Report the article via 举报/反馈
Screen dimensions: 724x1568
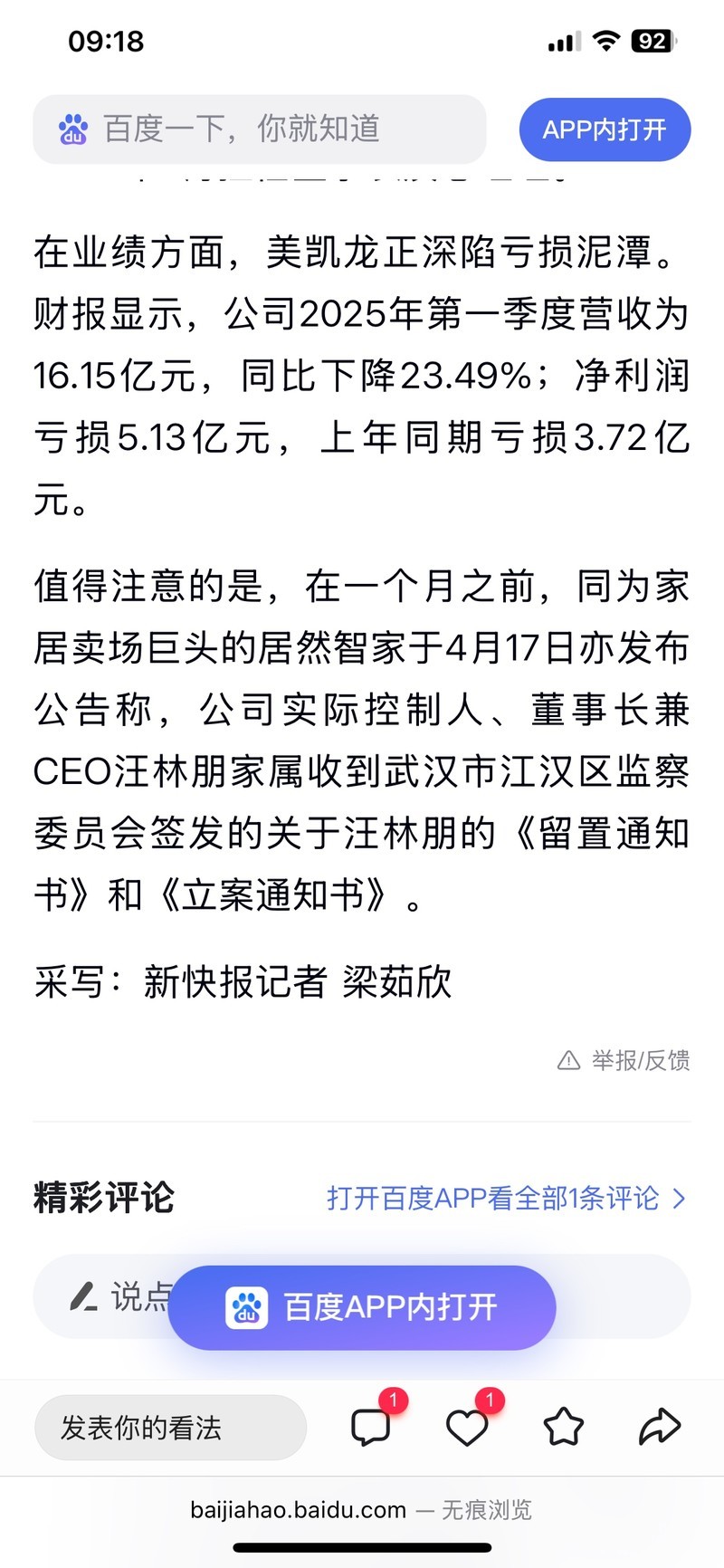coord(624,1060)
